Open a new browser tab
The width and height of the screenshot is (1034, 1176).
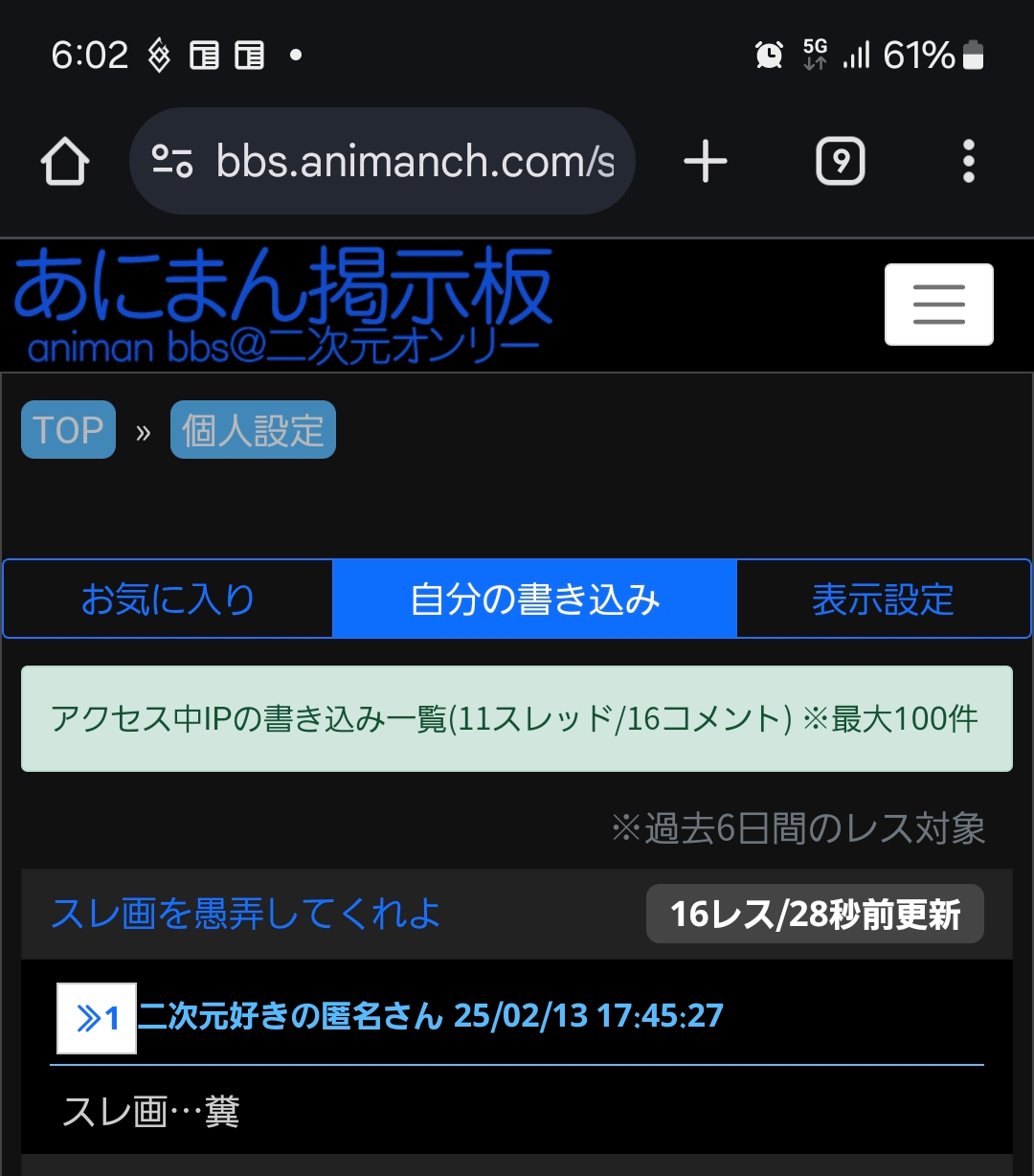pos(706,162)
